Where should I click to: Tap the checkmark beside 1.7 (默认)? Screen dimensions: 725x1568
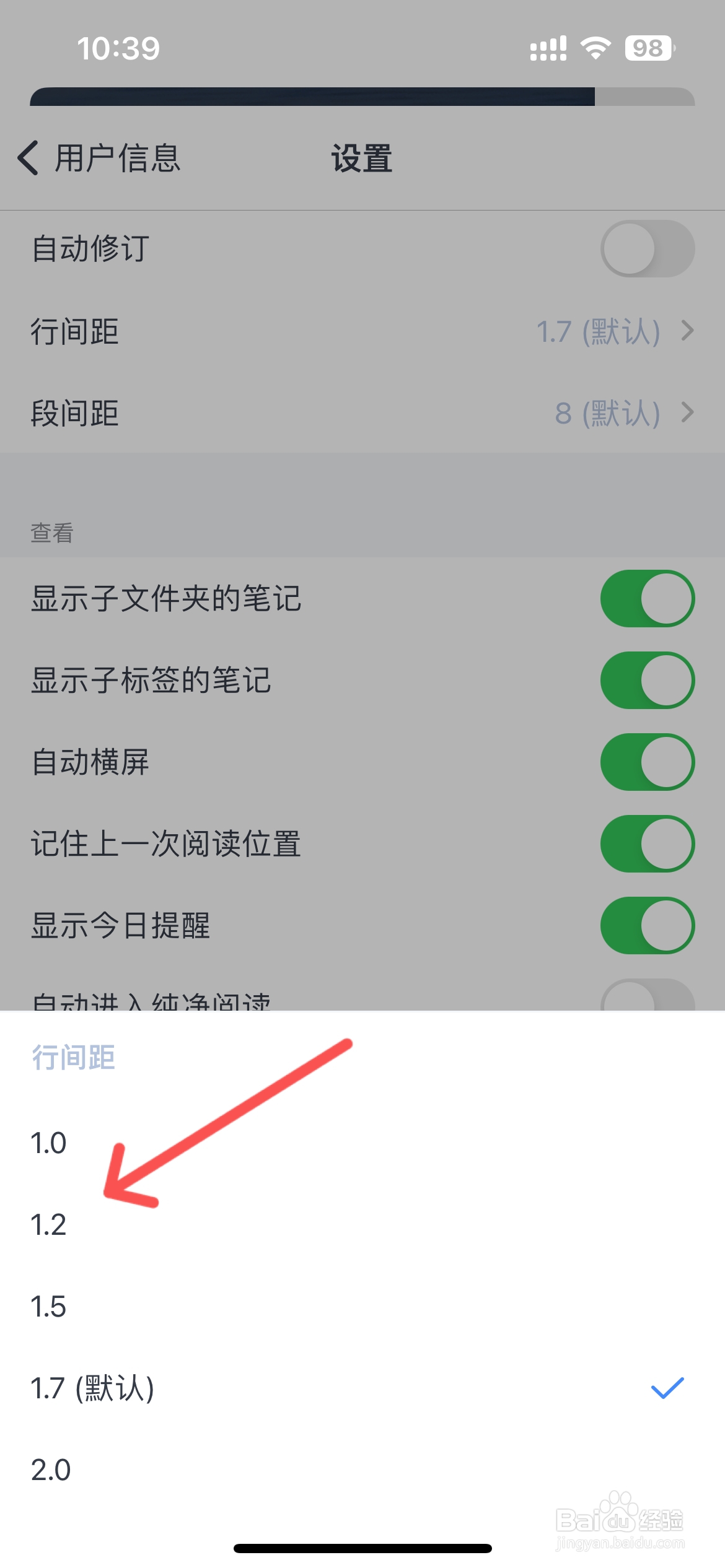pyautogui.click(x=668, y=1389)
